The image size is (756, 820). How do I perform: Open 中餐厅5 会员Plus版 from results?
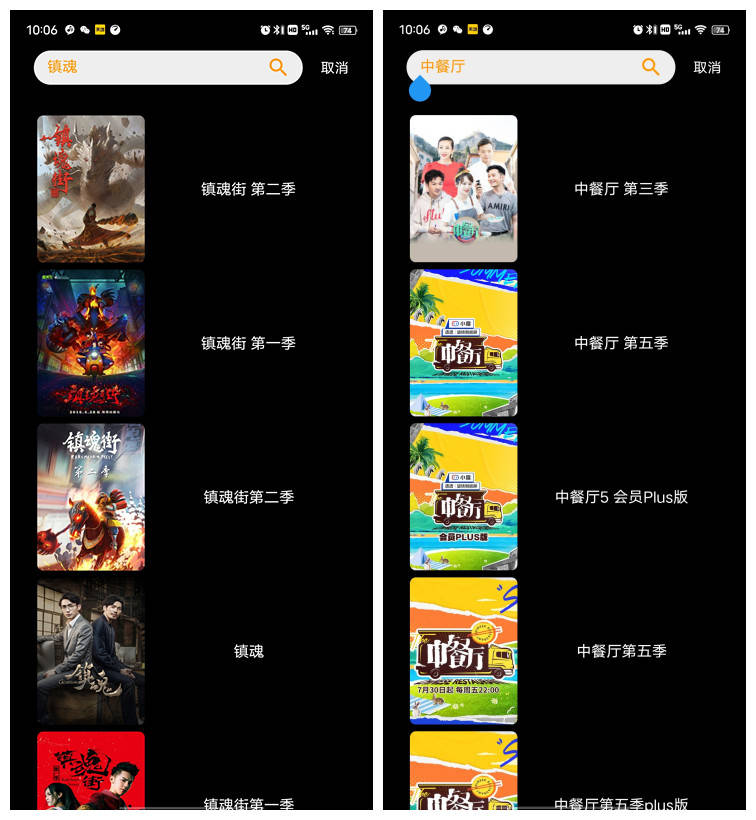(x=620, y=497)
